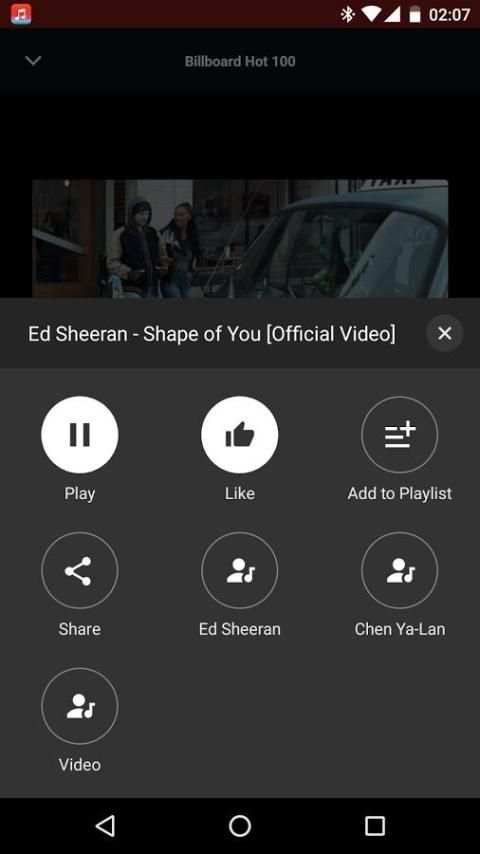This screenshot has width=480, height=854.
Task: Select the Video option
Action: (80, 706)
